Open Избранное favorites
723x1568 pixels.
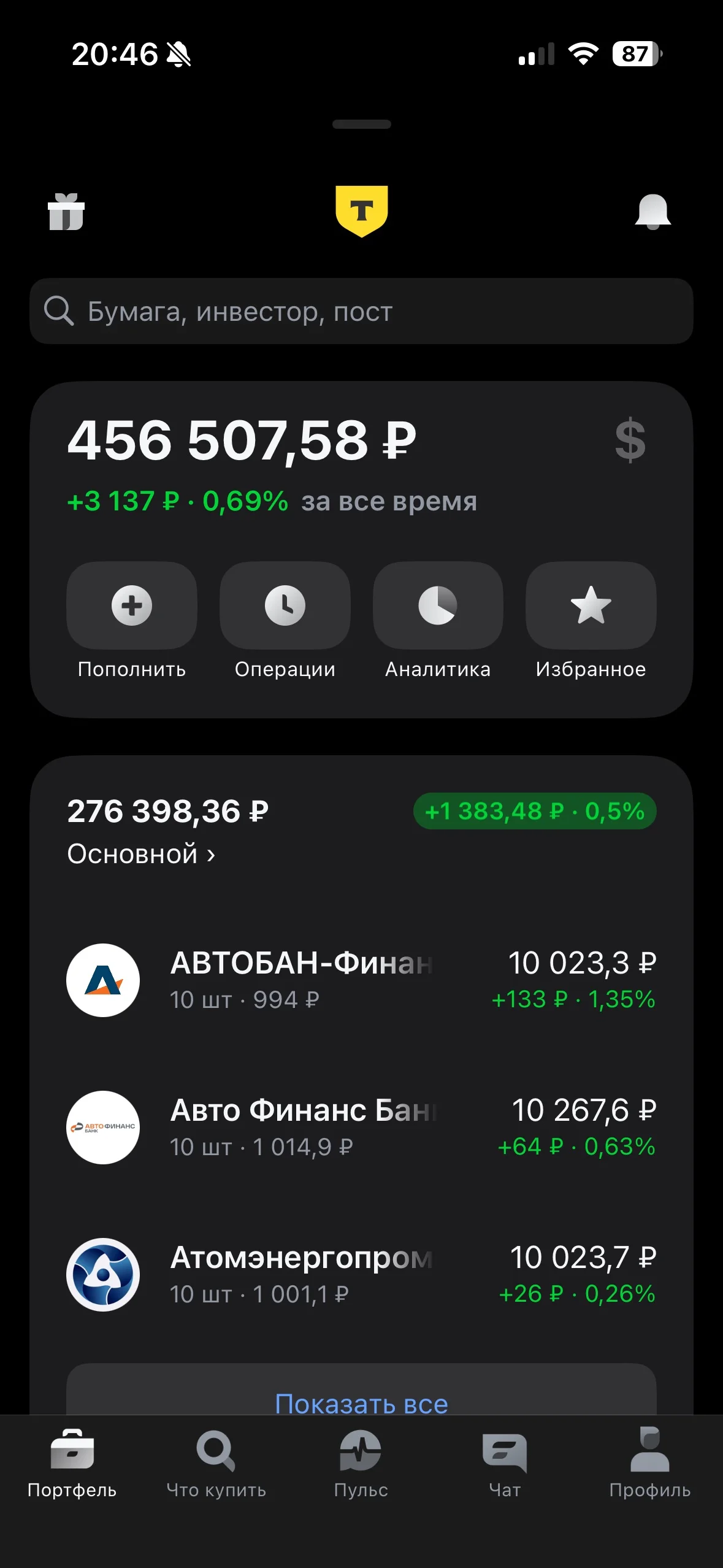591,621
